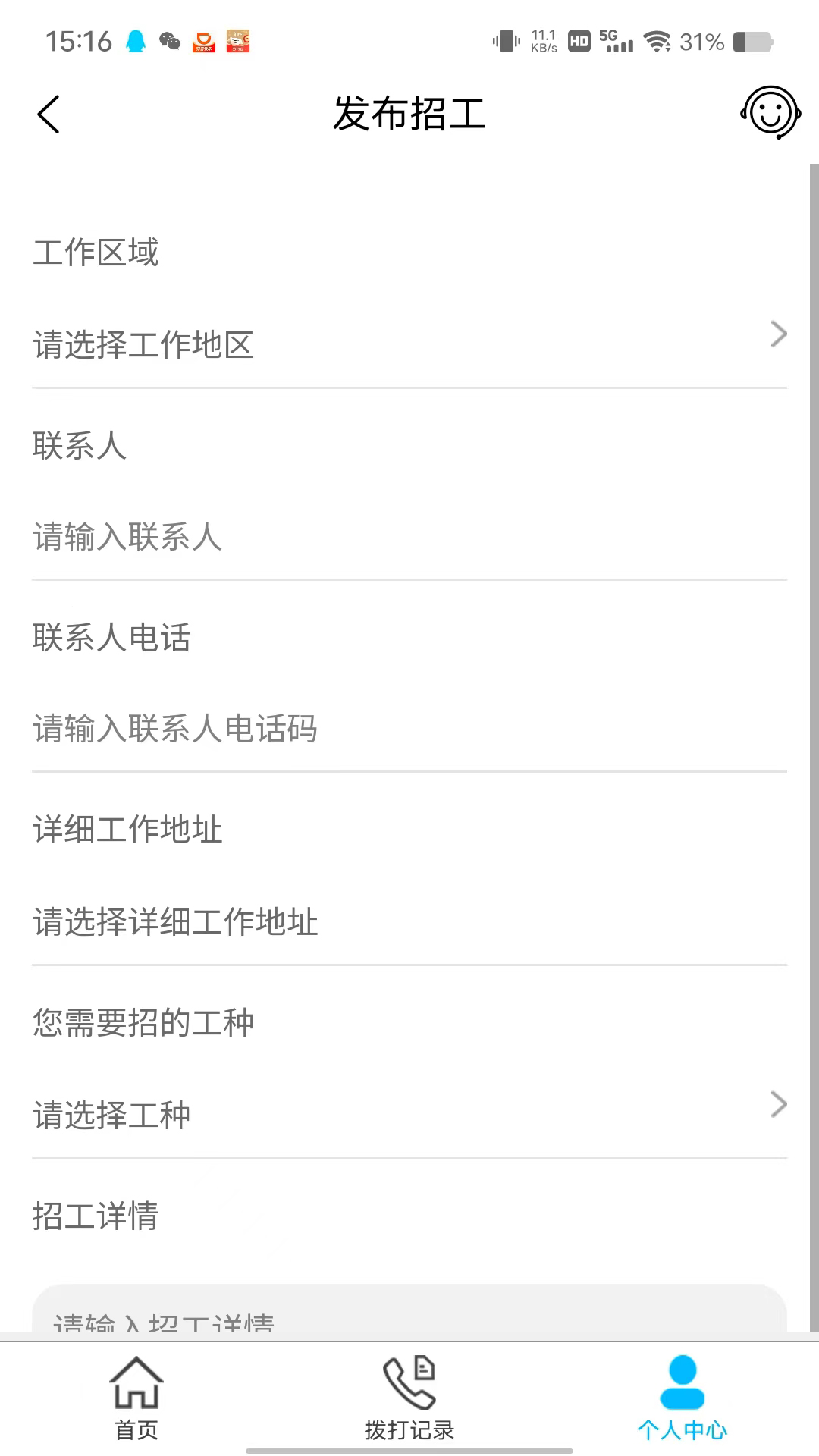Tap the 发布招工 page title
819x1456 pixels.
[x=409, y=115]
